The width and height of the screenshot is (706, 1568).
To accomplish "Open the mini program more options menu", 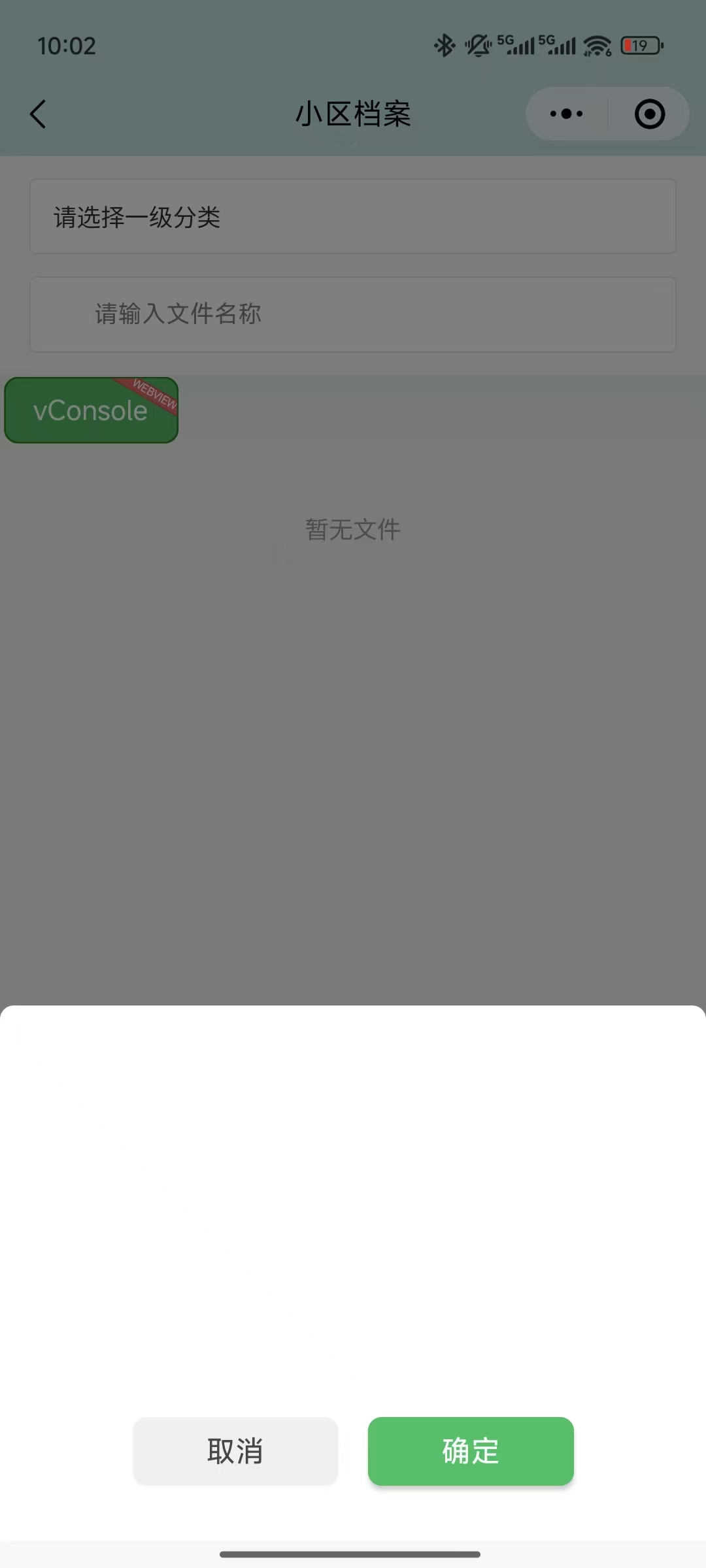I will 566,114.
